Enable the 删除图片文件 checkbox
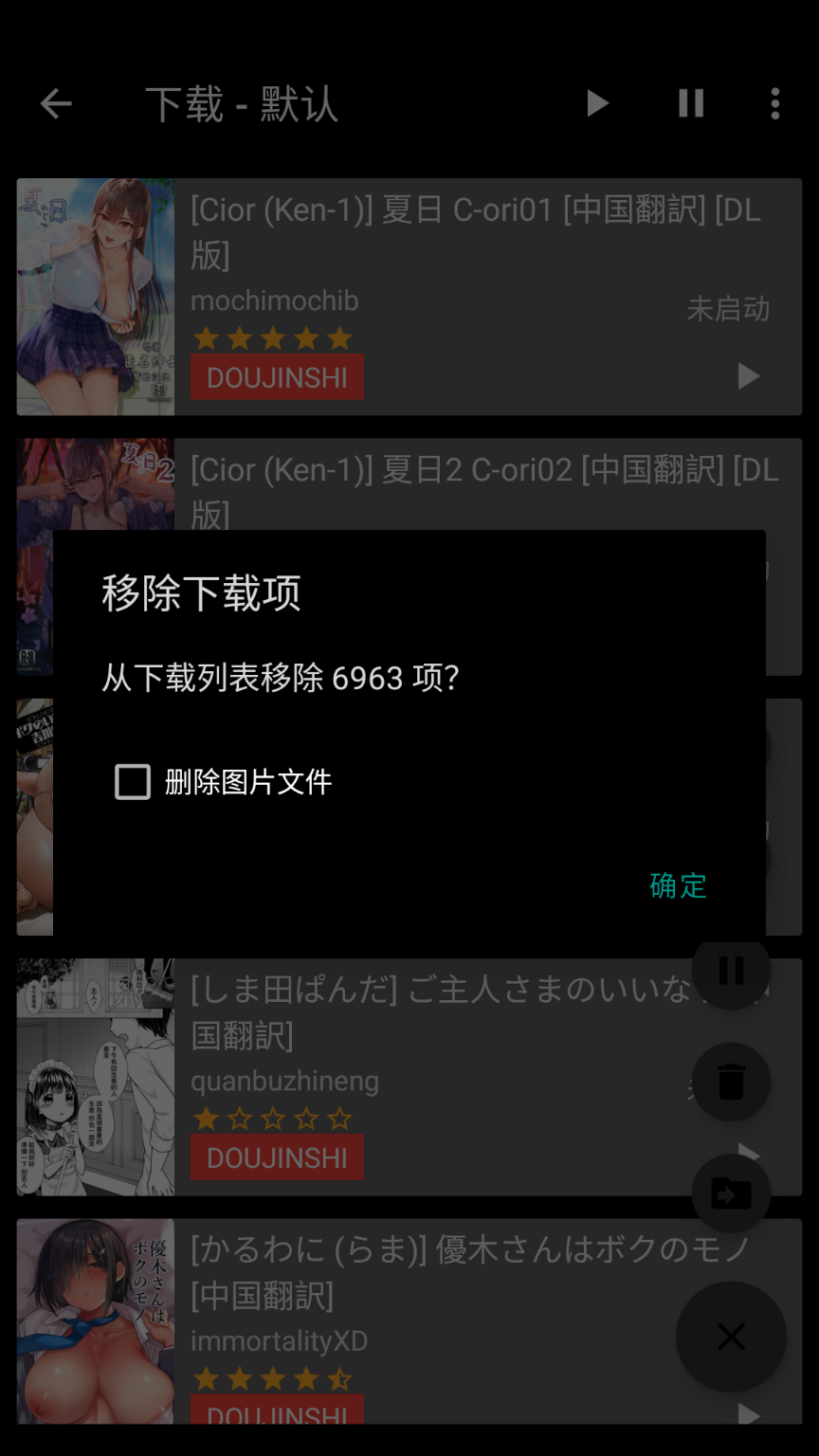Screen dimensions: 819x1456 [x=132, y=782]
